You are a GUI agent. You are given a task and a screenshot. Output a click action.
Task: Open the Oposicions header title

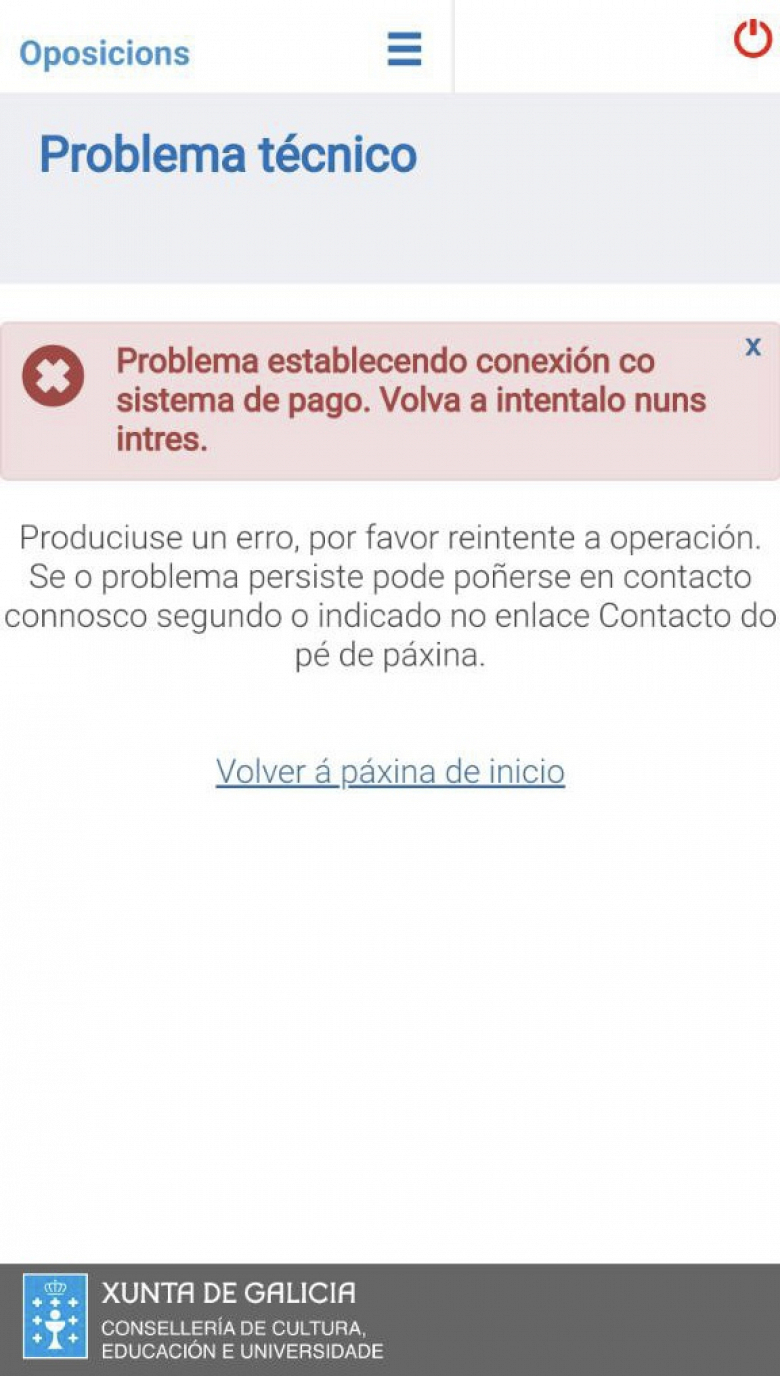click(105, 53)
